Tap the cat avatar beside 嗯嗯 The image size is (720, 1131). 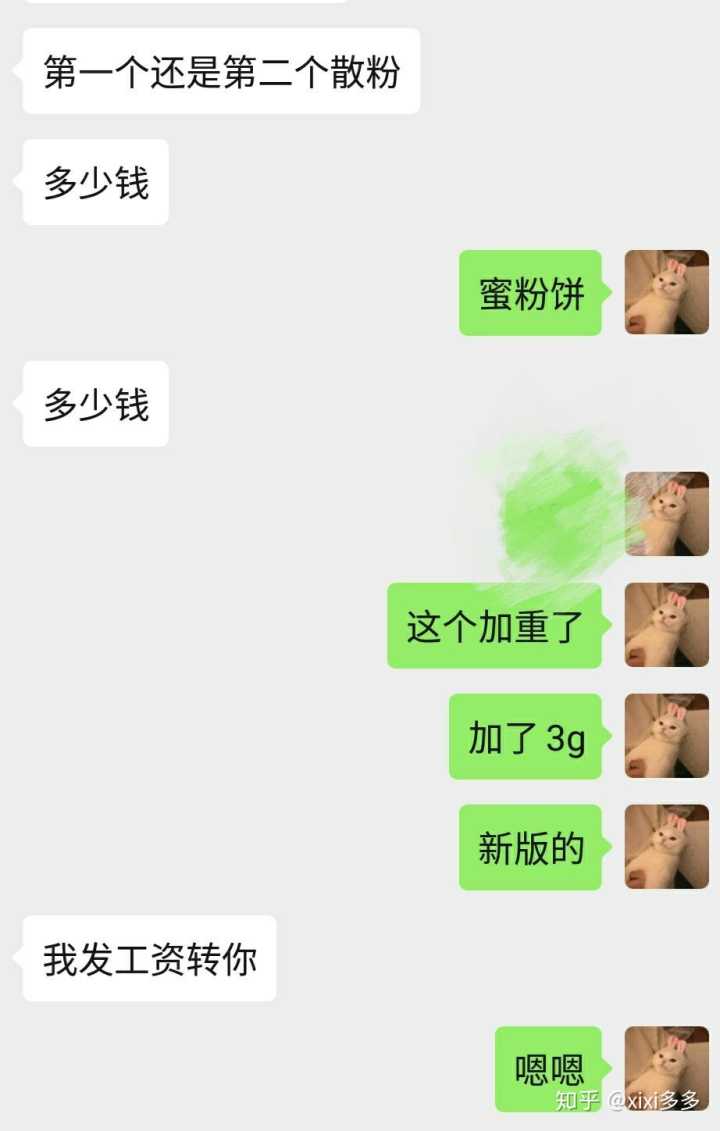(666, 1068)
